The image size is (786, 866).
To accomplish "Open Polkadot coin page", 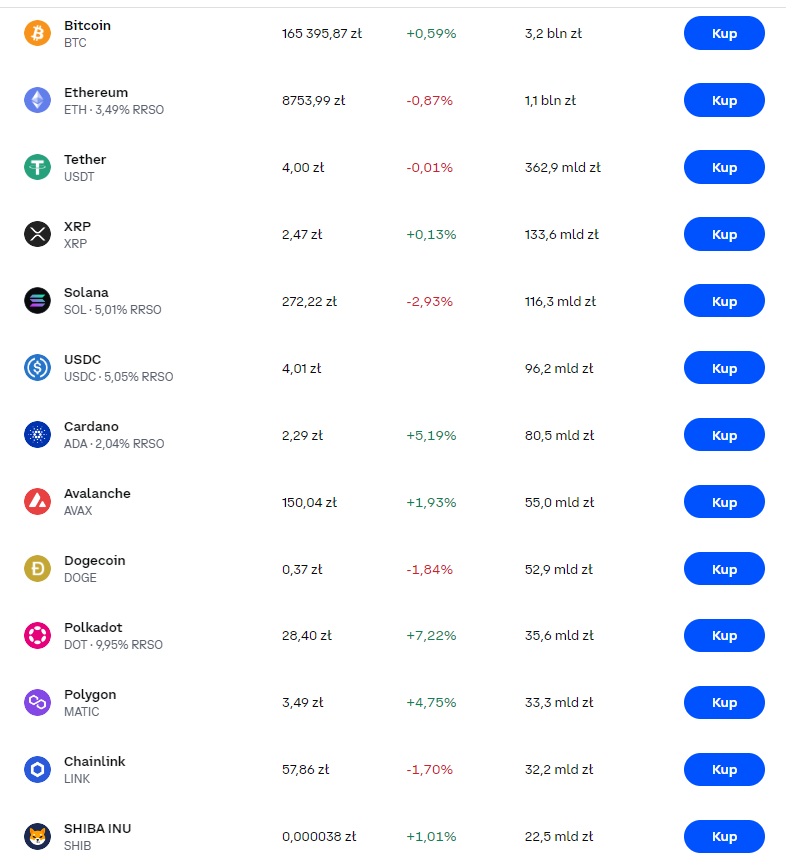I will (x=92, y=628).
